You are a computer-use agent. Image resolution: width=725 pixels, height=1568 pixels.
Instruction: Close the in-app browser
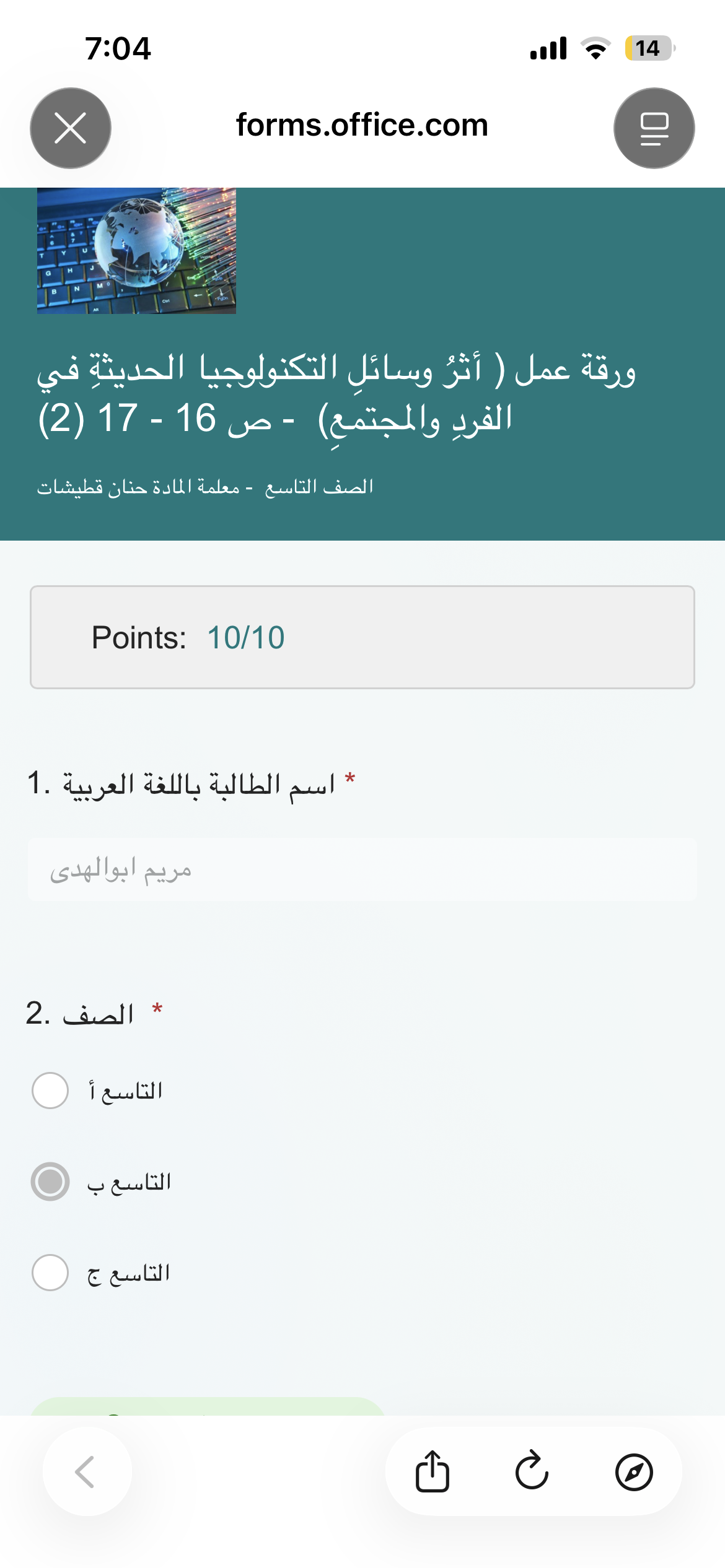click(x=71, y=128)
